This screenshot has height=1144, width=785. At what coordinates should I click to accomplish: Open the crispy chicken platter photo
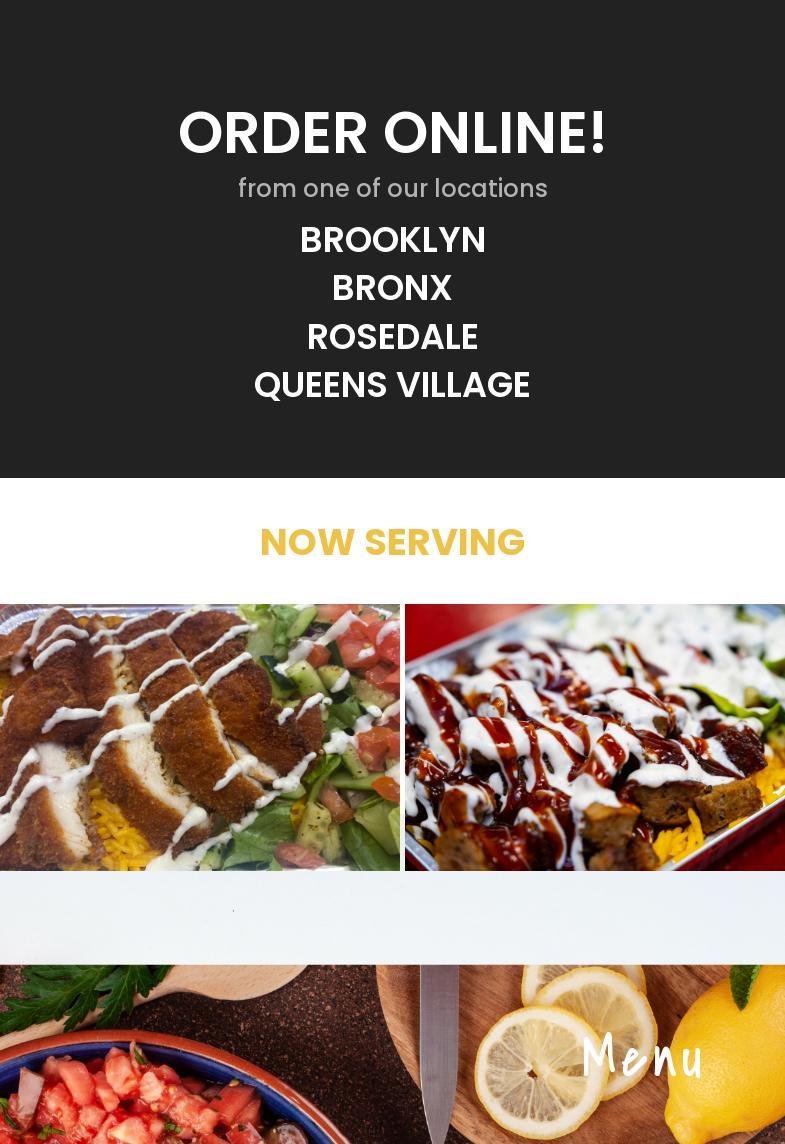click(199, 737)
